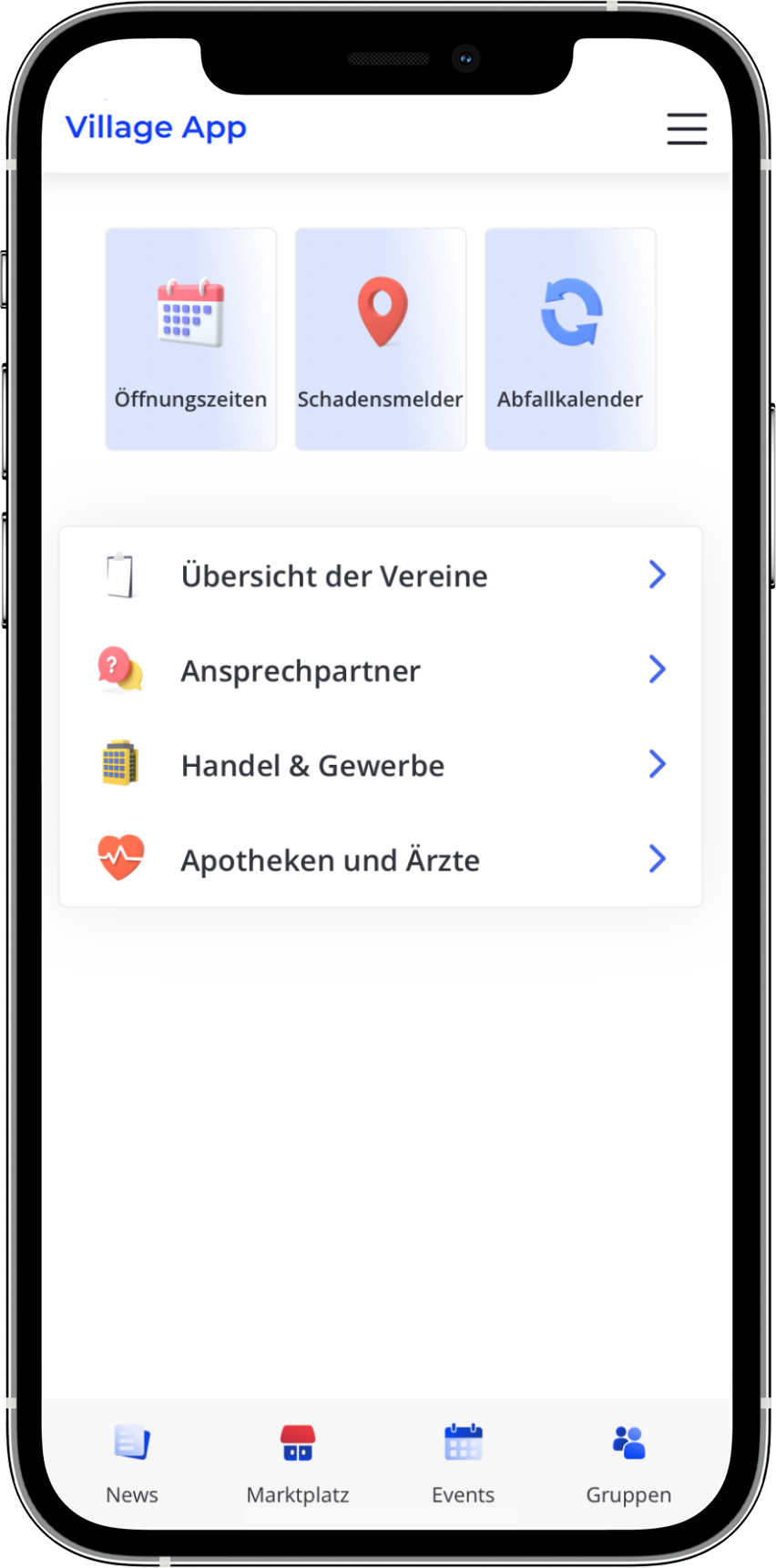Open the hamburger menu at top right

[x=687, y=129]
